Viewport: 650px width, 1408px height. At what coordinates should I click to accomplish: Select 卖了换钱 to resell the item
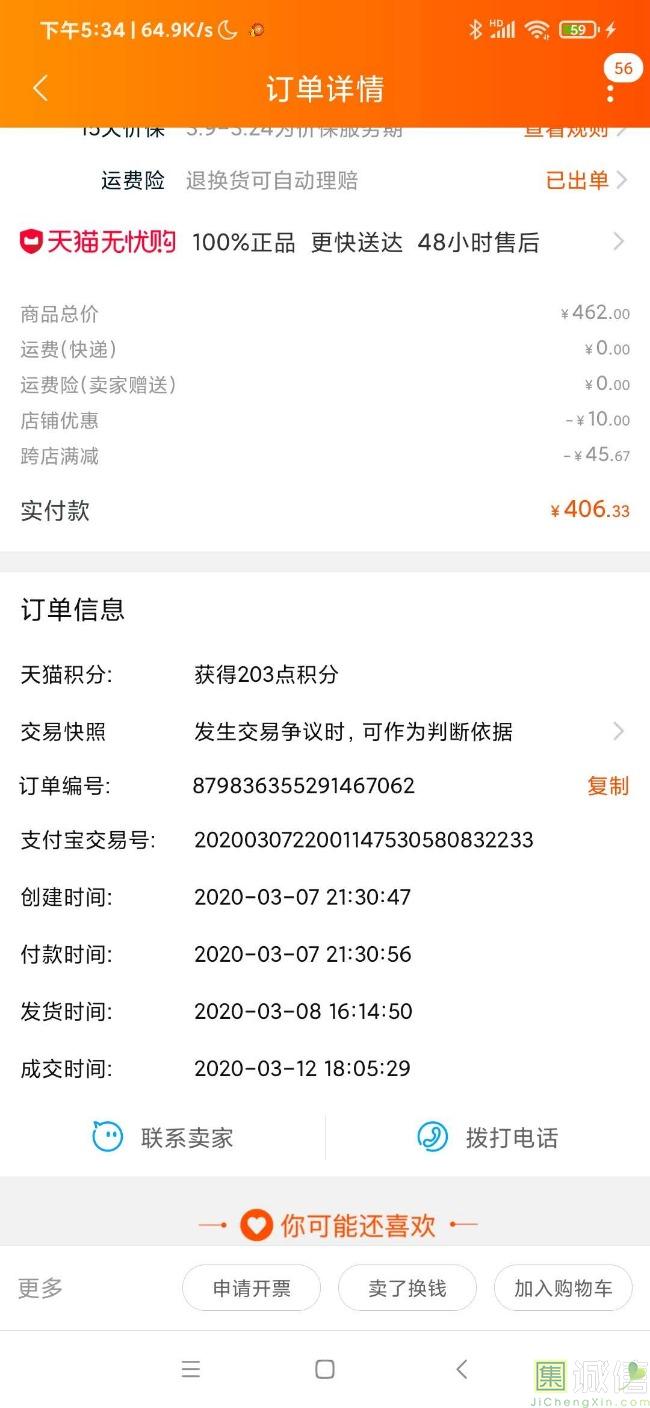[407, 1288]
